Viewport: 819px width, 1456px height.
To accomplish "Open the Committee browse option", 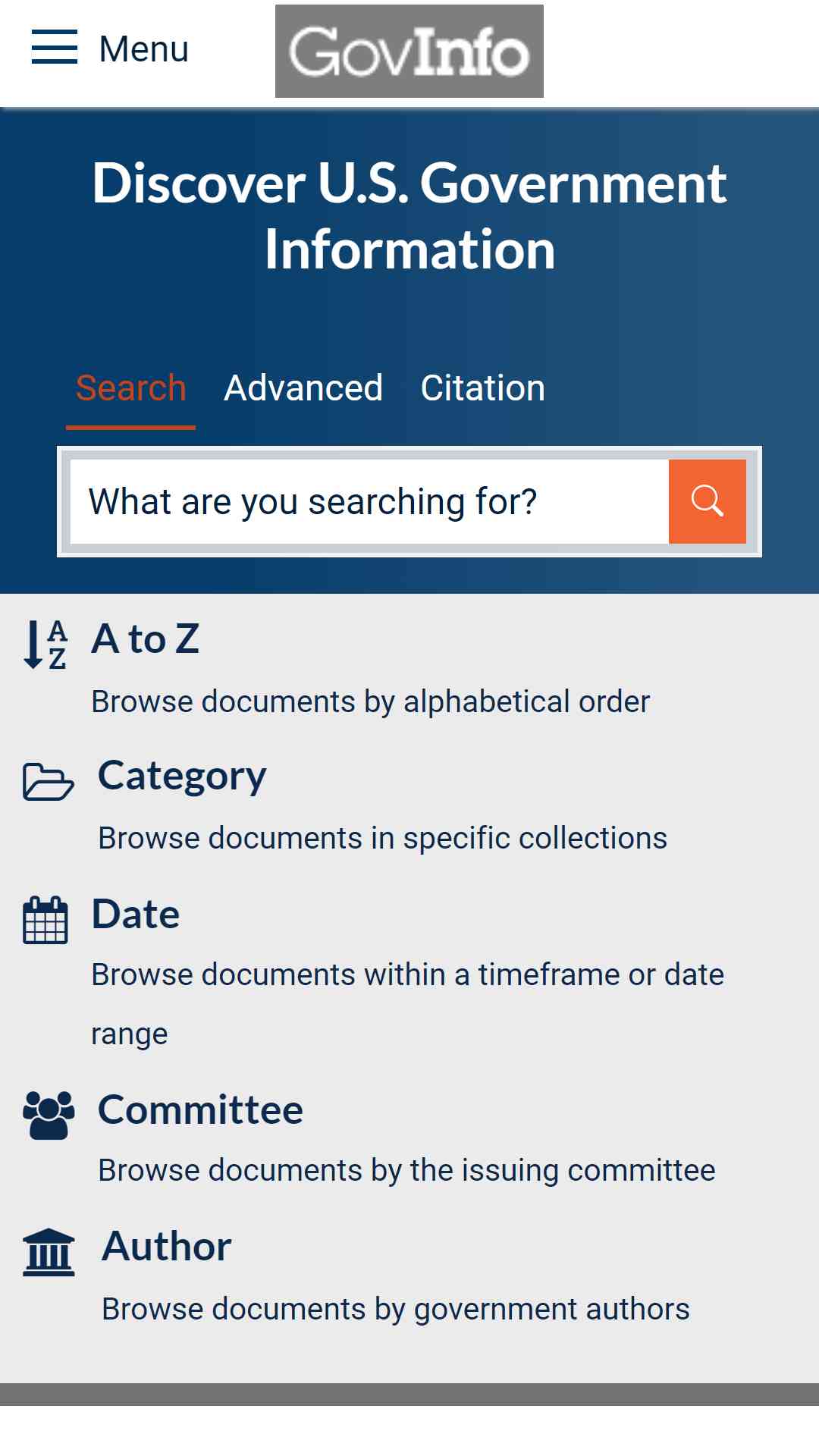I will (200, 1109).
